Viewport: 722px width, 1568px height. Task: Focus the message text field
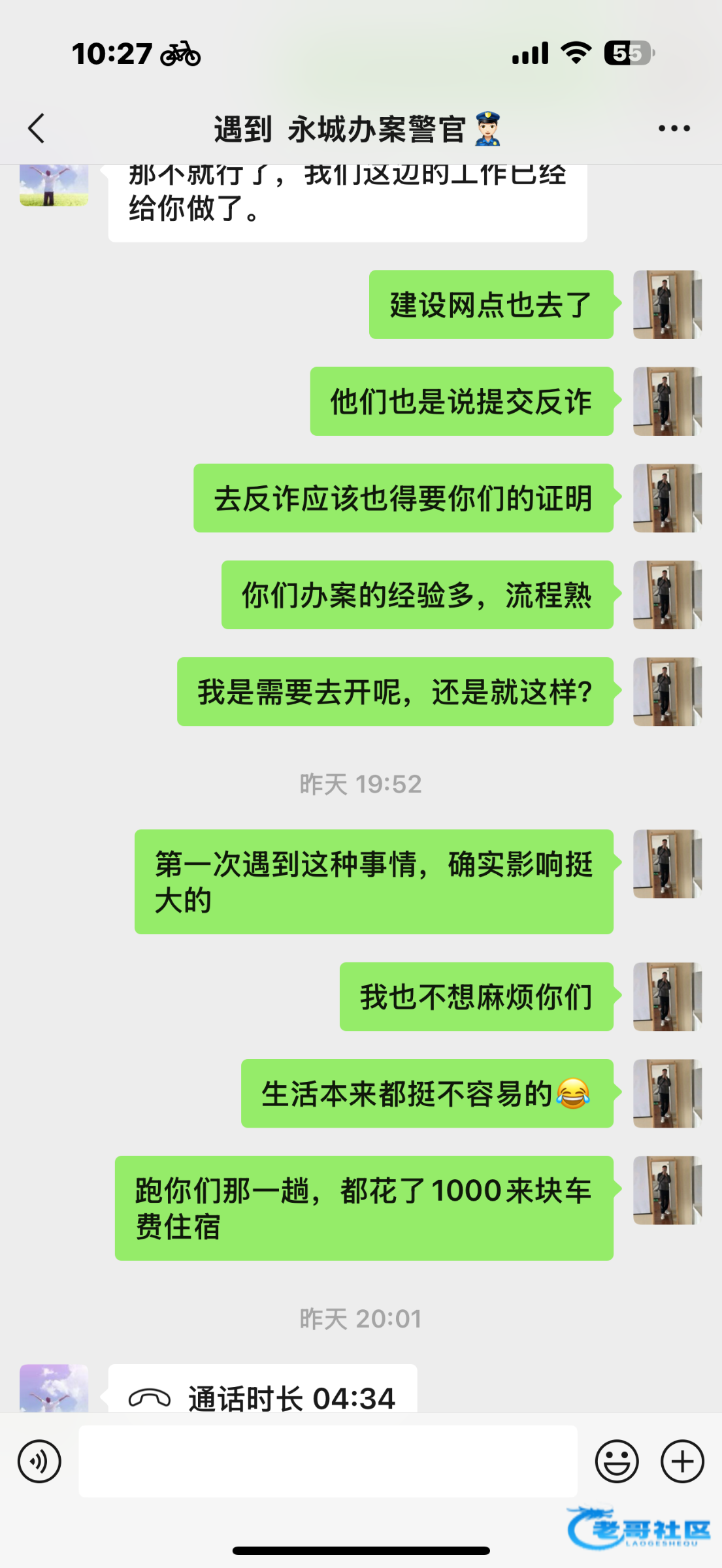328,1461
